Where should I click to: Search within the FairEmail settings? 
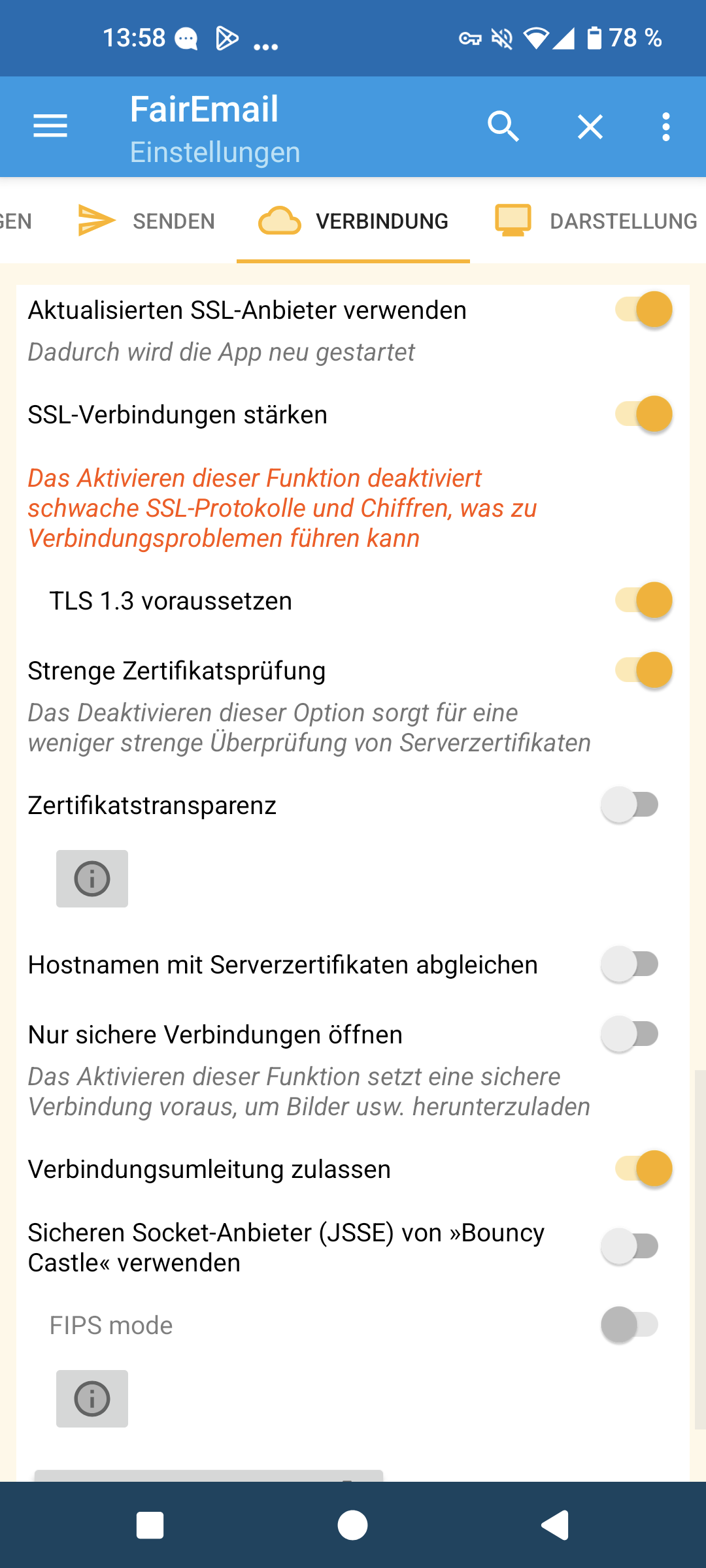coord(503,126)
